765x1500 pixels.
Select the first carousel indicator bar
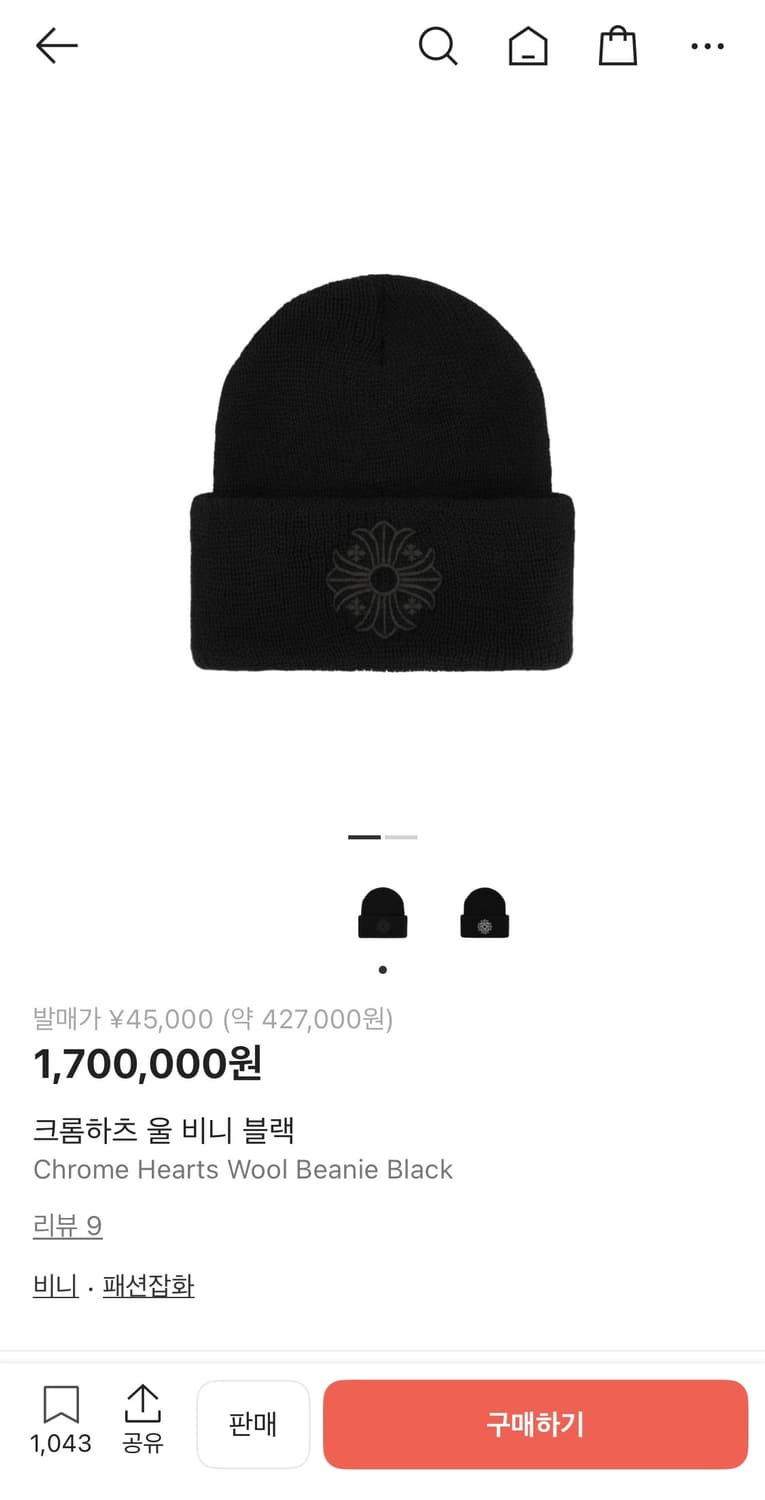click(364, 838)
